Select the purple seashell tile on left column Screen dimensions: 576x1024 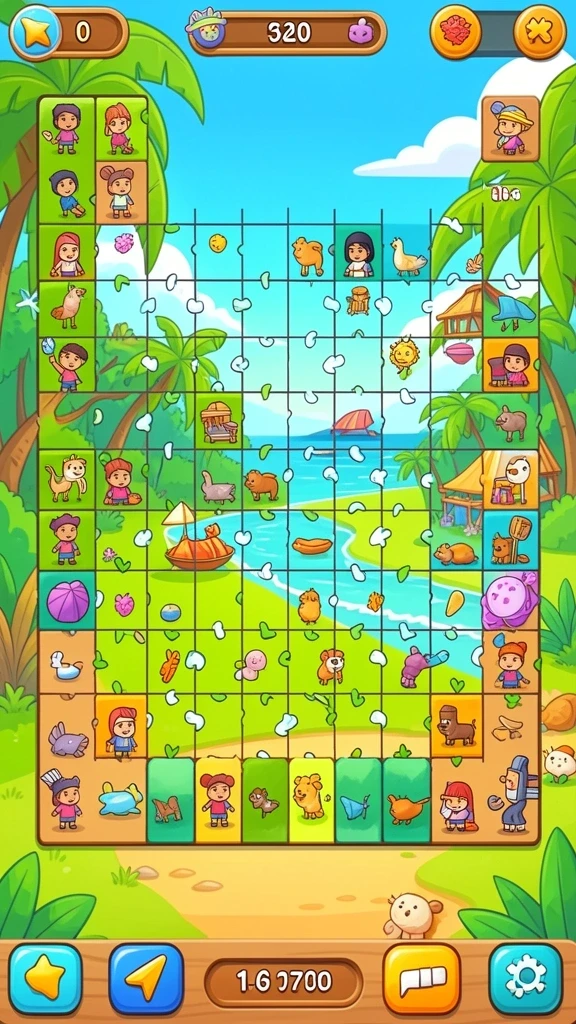click(67, 600)
